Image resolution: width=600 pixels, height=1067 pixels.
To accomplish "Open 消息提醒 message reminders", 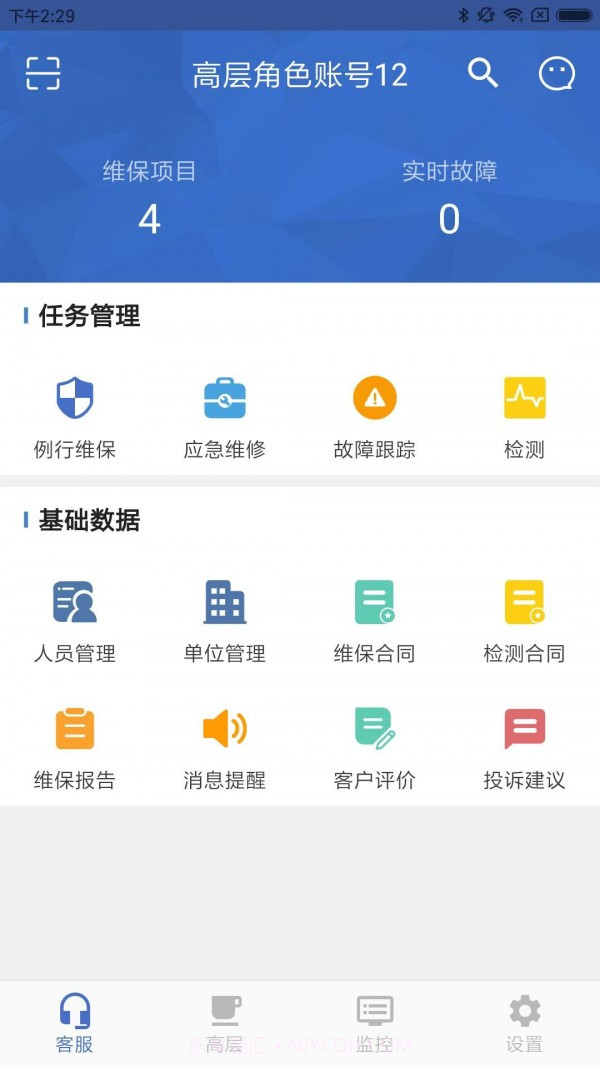I will coord(225,747).
